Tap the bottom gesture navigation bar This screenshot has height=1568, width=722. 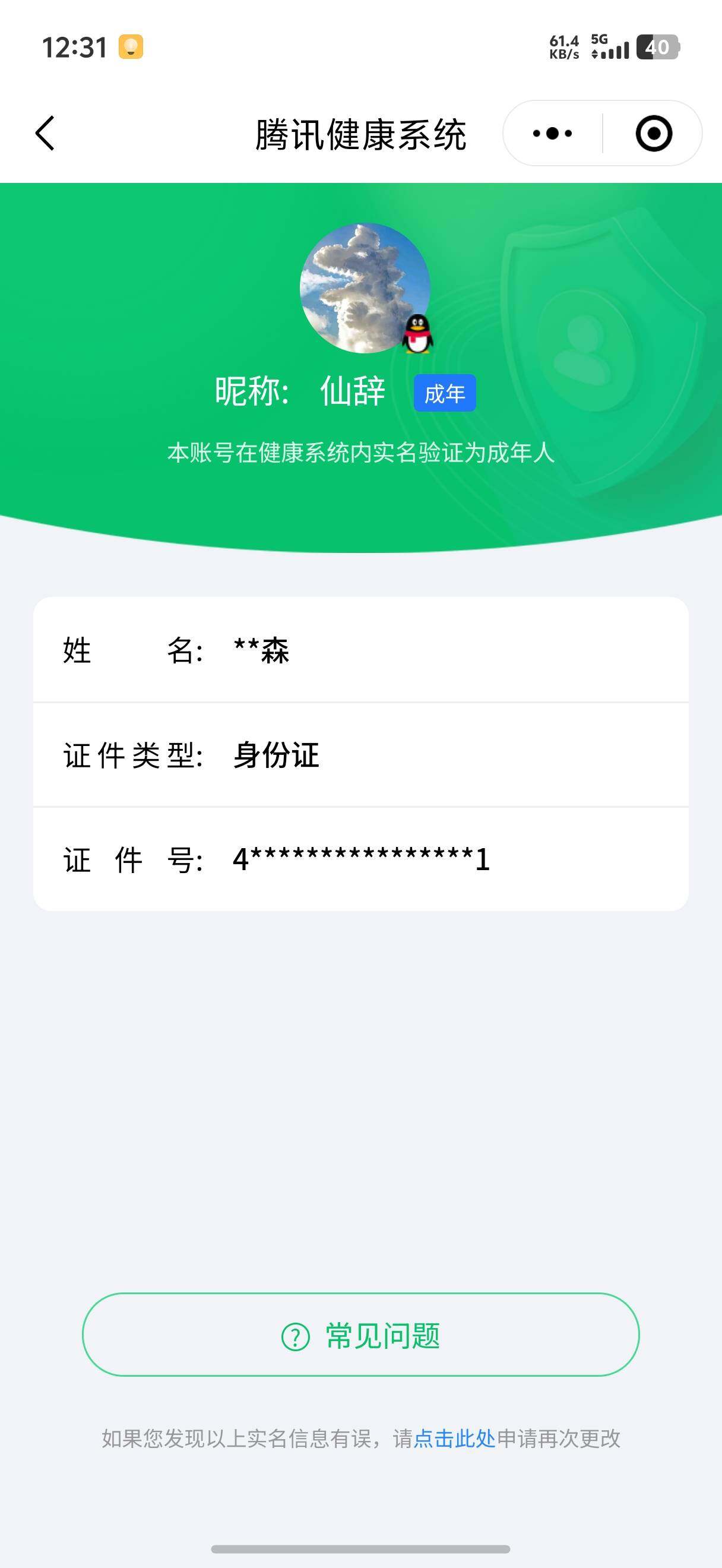[x=360, y=1548]
